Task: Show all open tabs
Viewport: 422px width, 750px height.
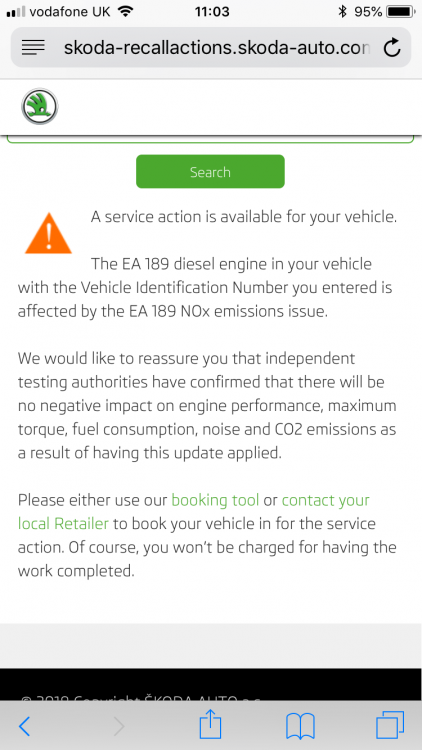Action: pos(390,725)
